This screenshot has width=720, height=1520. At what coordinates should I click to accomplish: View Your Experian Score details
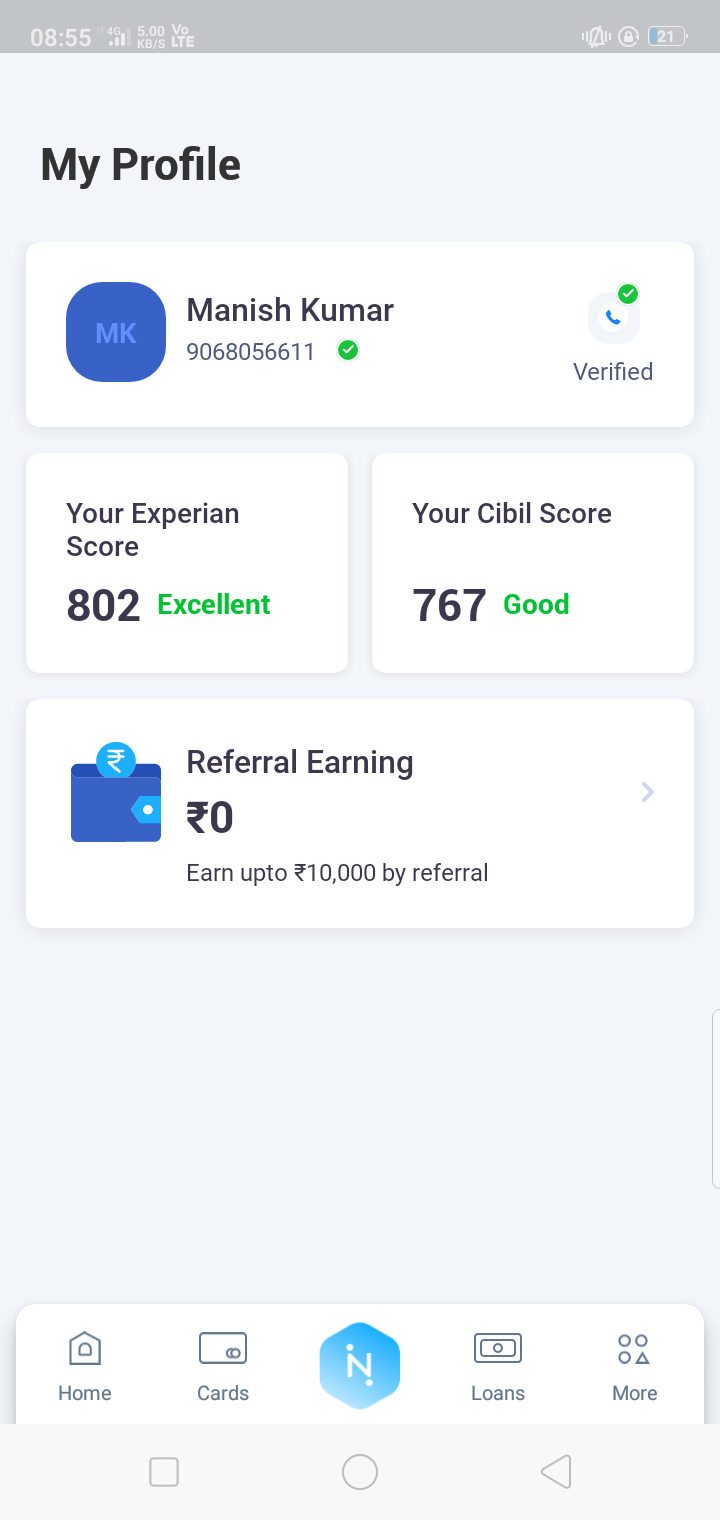pyautogui.click(x=187, y=563)
